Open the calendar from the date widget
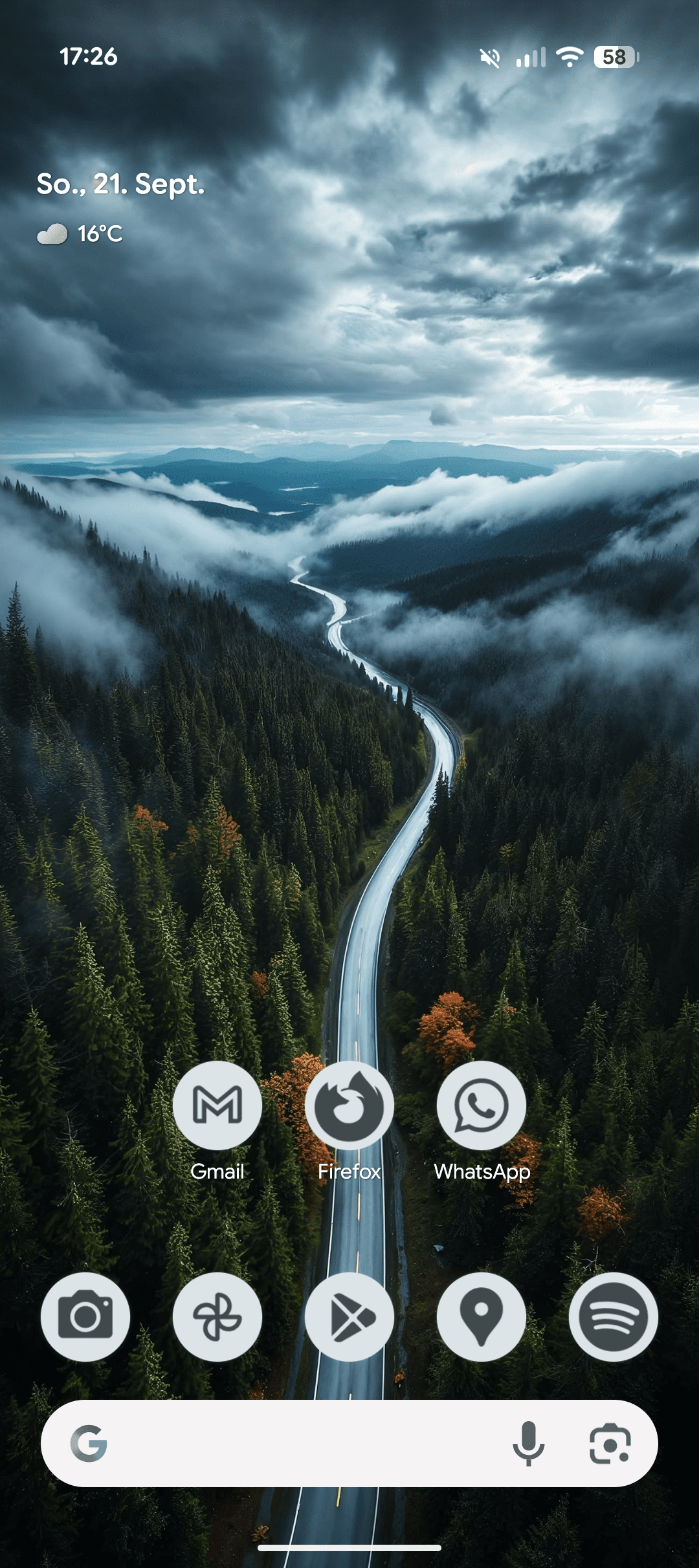Image resolution: width=699 pixels, height=1568 pixels. click(120, 184)
